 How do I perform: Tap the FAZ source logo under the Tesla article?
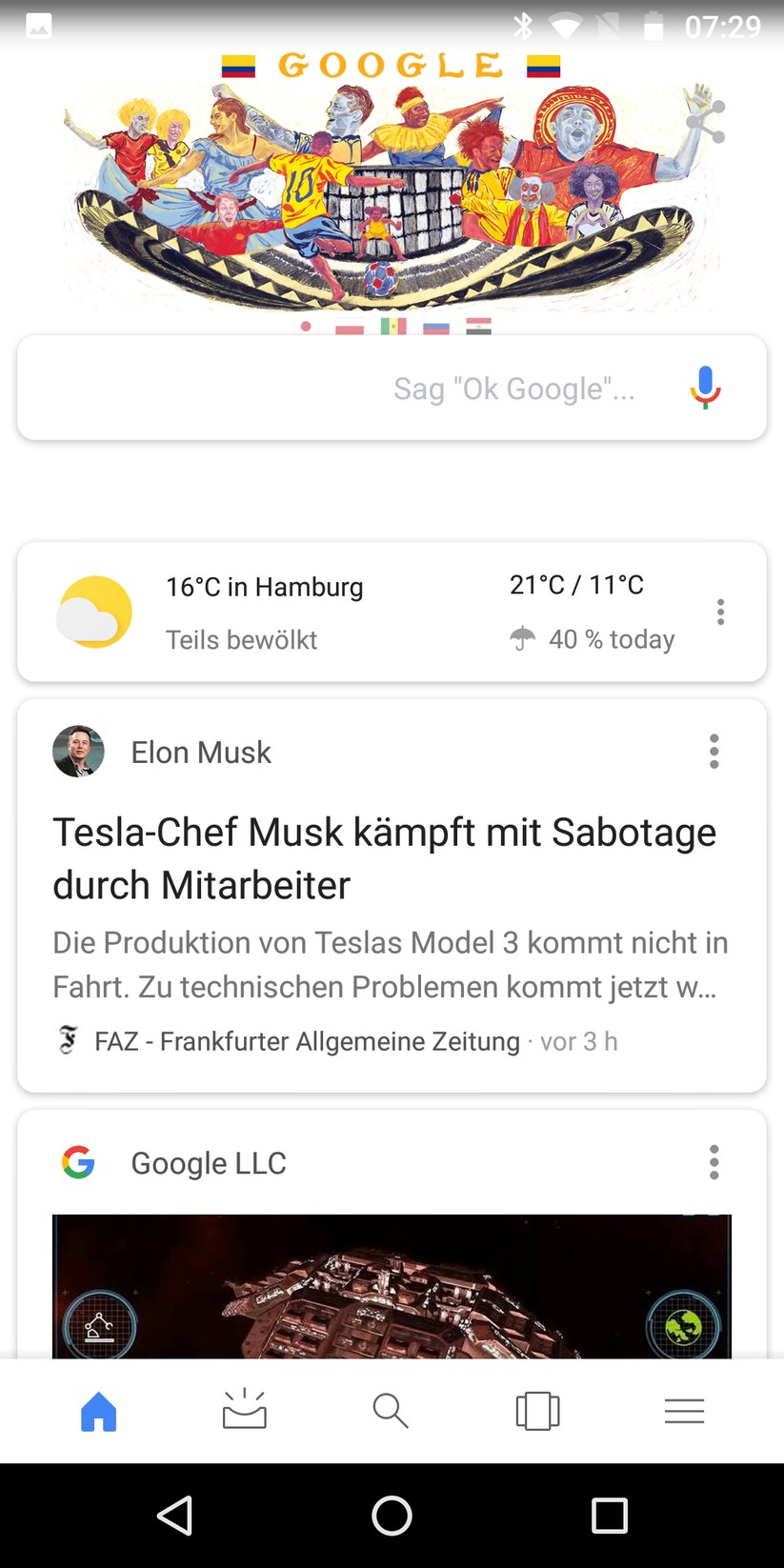click(66, 1040)
